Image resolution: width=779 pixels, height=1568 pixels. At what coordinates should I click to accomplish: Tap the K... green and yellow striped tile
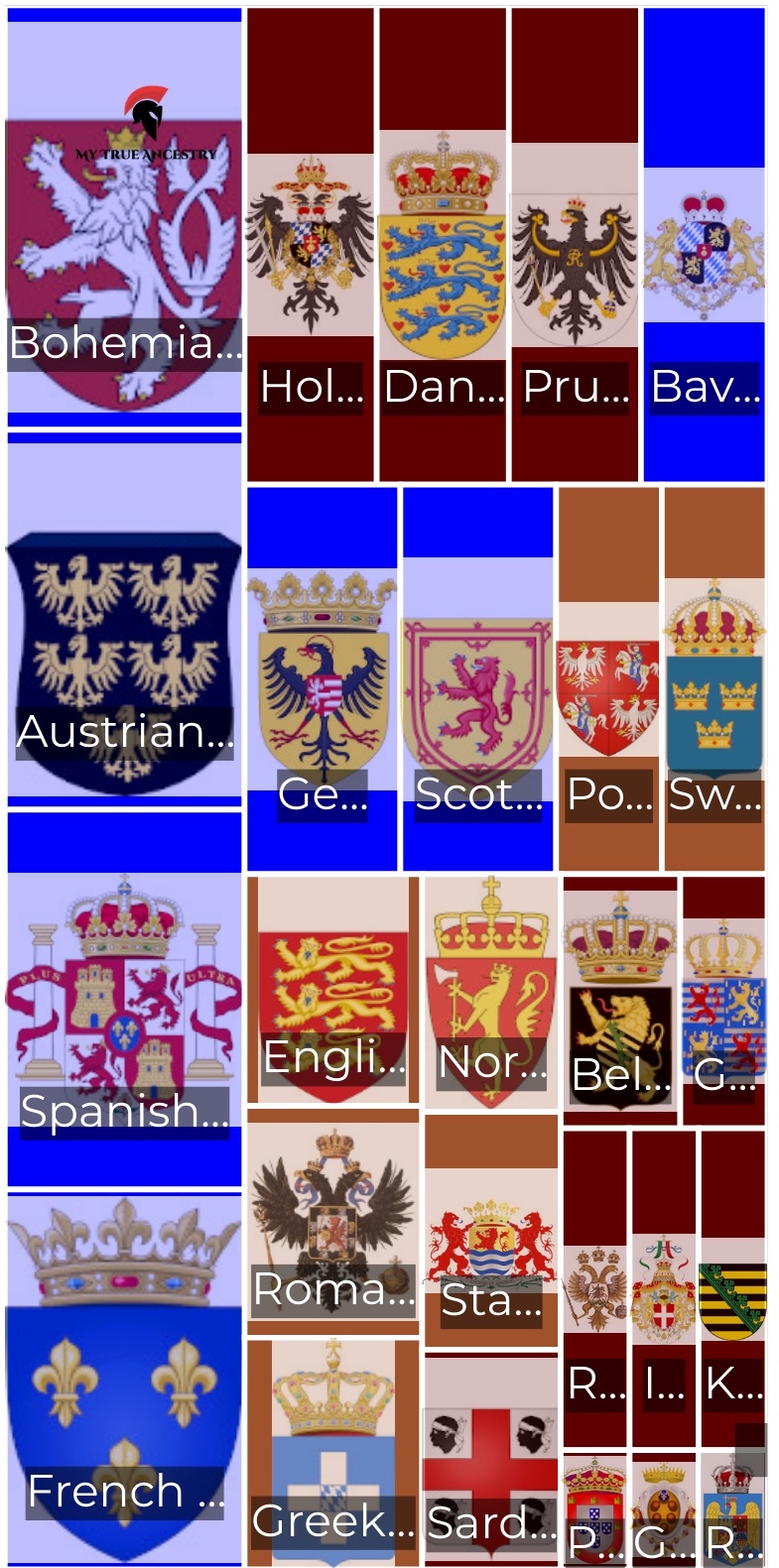733,1287
